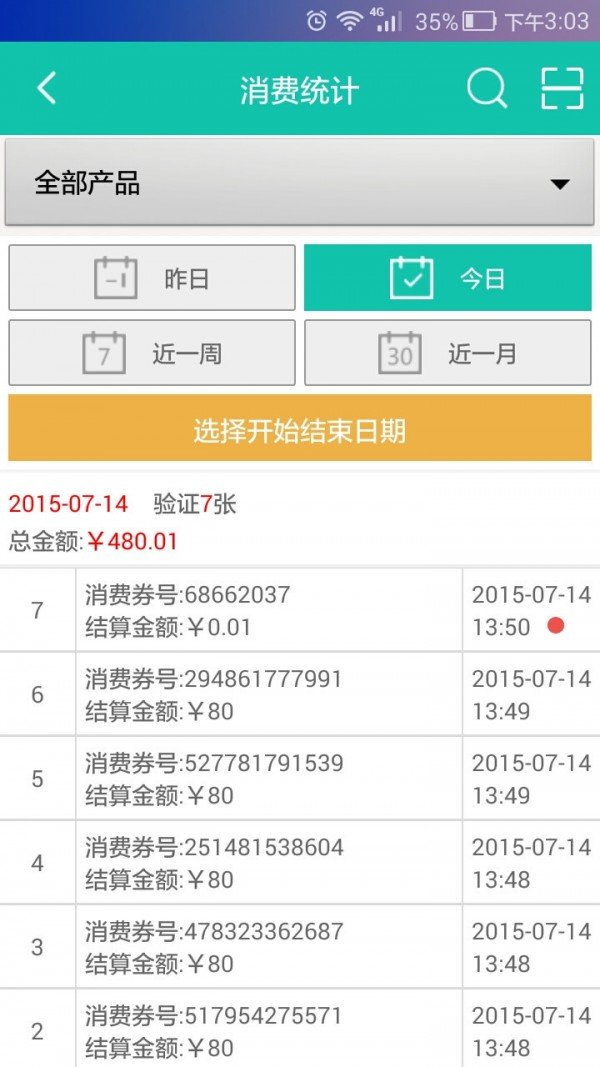600x1067 pixels.
Task: Open voucher record 478323362687
Action: click(300, 947)
